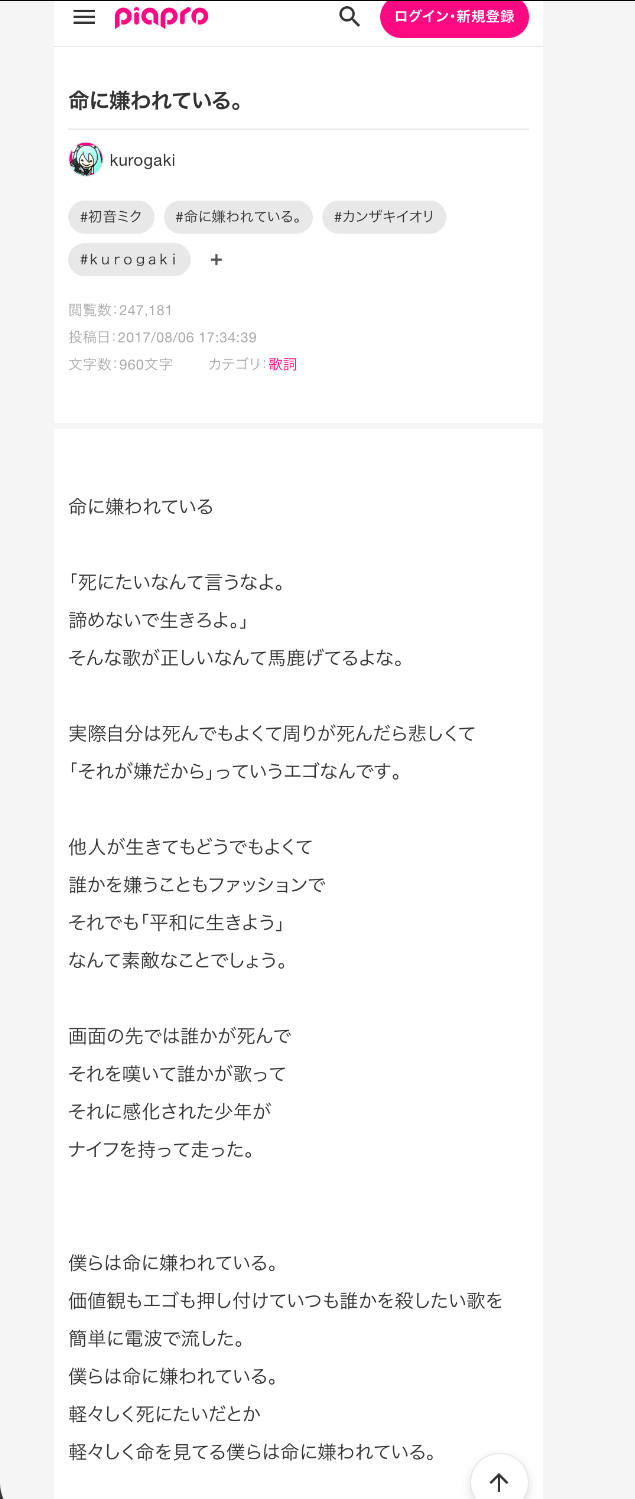
Task: Open kurogaki's profile
Action: pos(142,160)
